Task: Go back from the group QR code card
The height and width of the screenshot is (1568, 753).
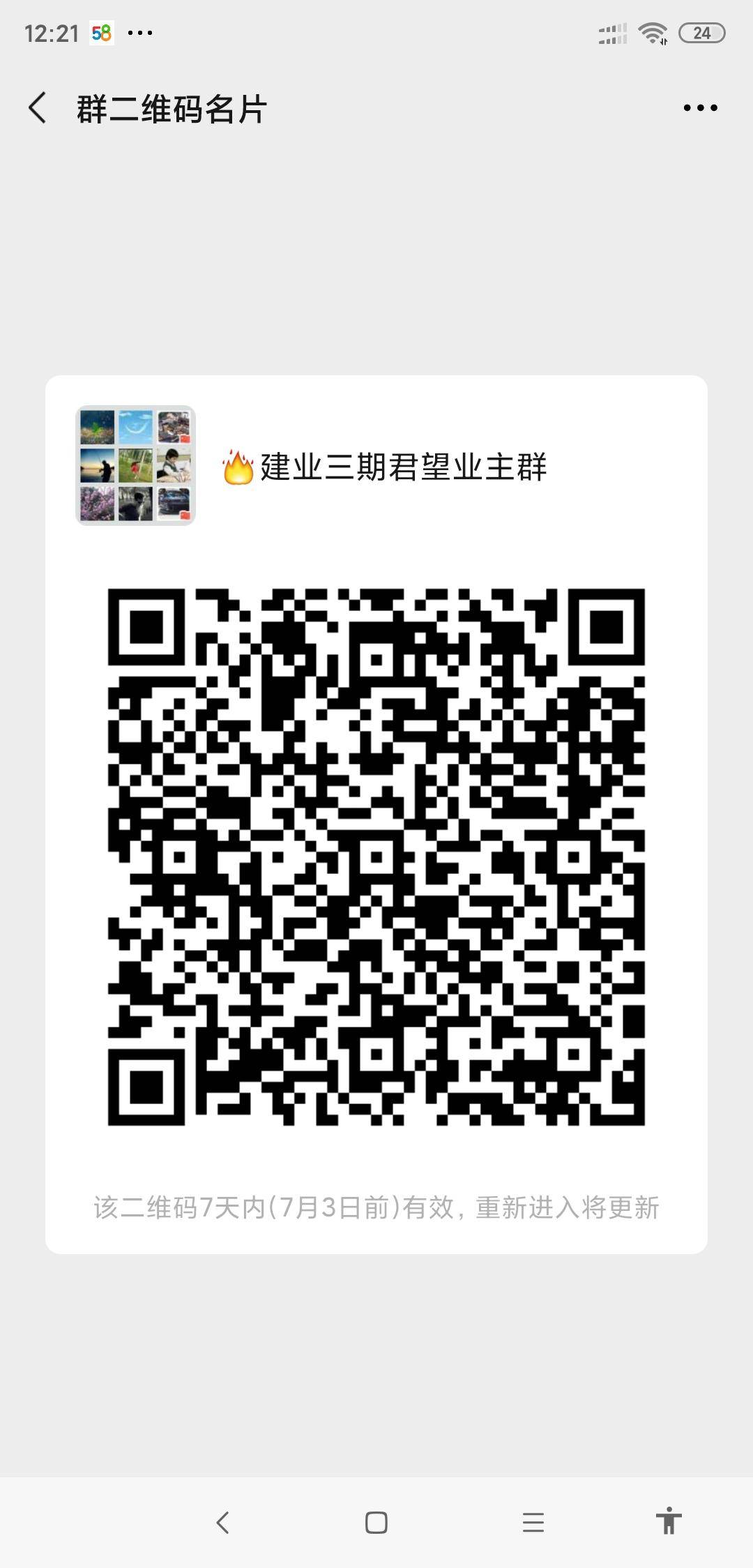Action: click(38, 108)
